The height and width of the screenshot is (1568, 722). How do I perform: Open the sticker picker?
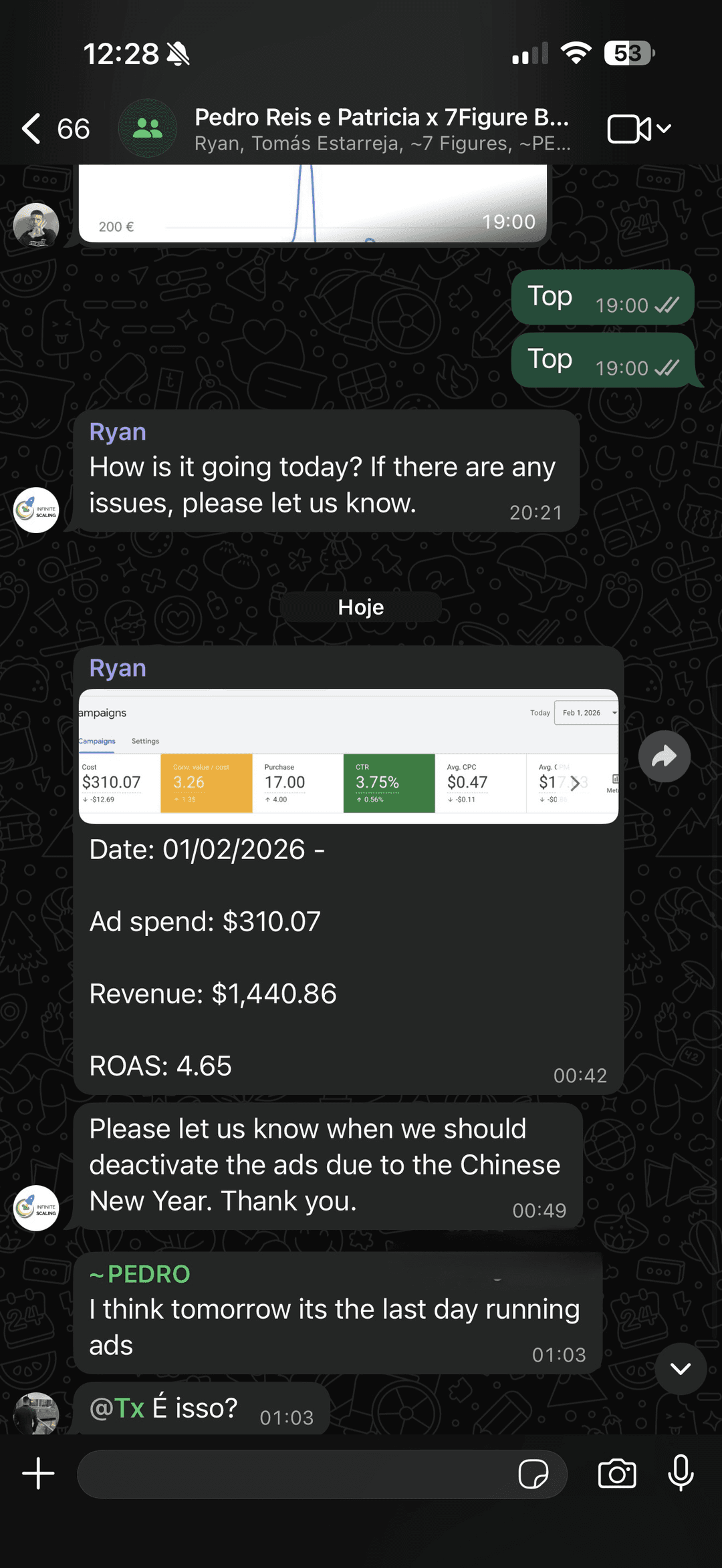533,1474
